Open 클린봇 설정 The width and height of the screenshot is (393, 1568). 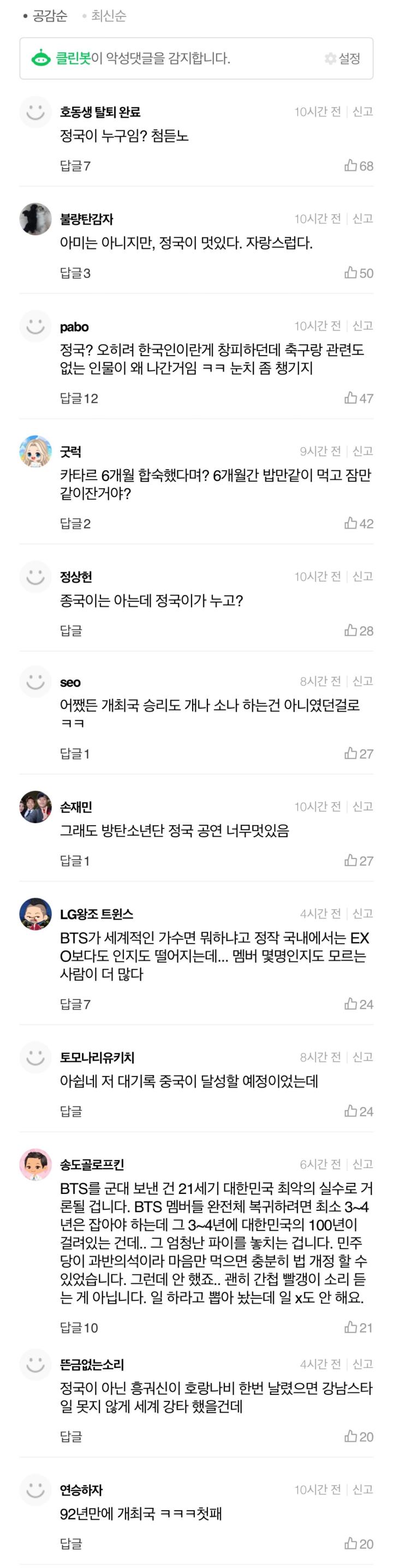(x=343, y=58)
